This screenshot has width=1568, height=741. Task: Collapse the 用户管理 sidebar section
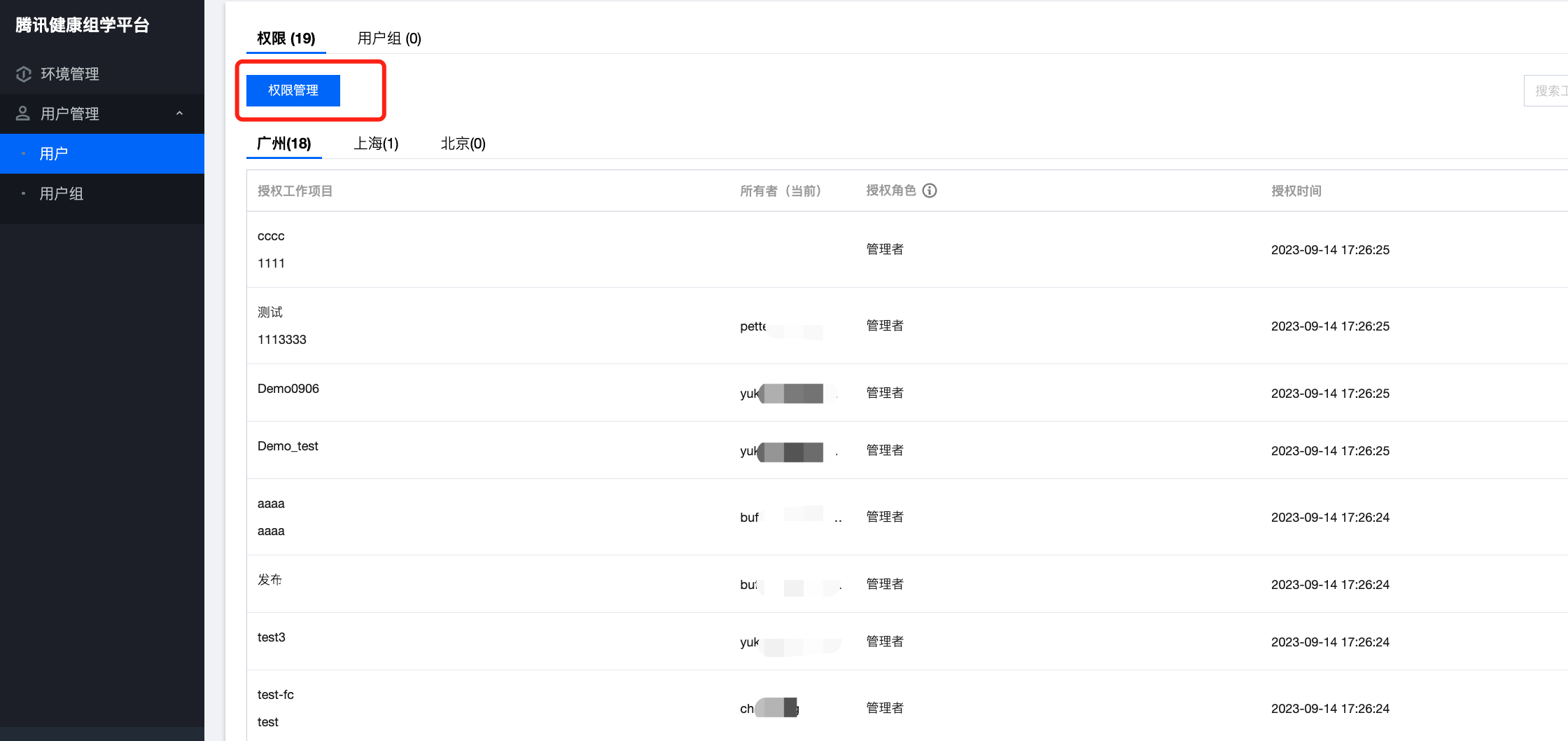click(x=179, y=113)
